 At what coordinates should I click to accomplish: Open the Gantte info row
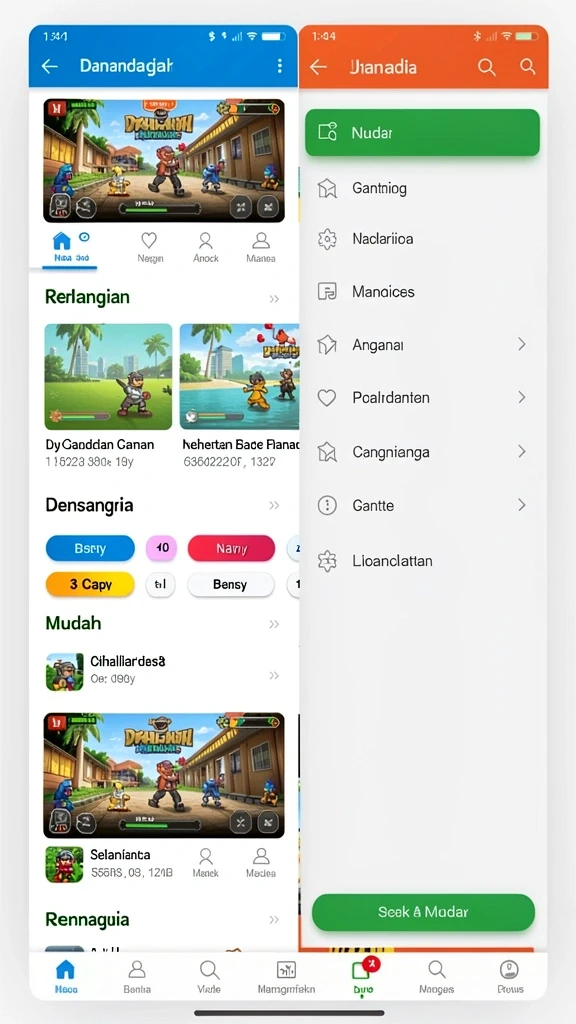tap(423, 505)
